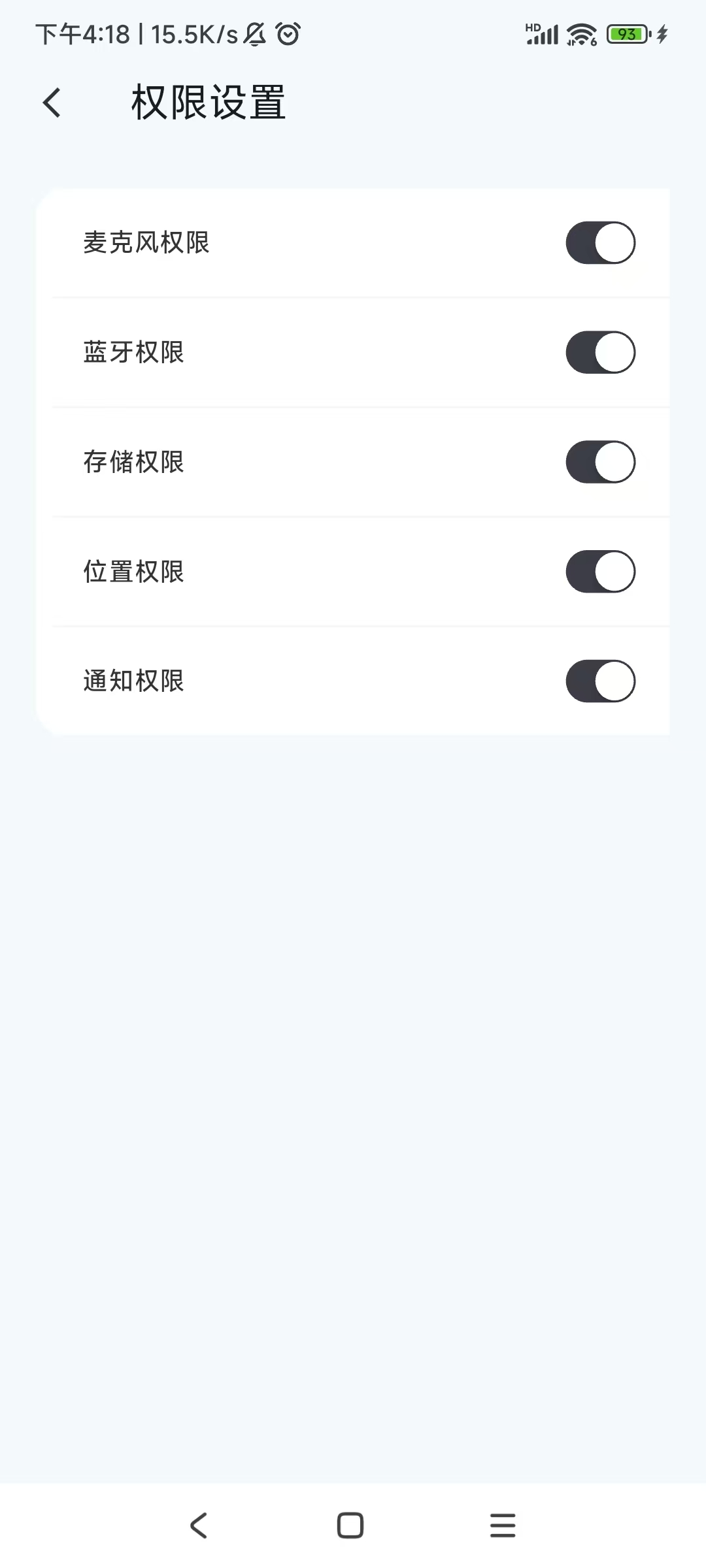Select the 权限设置 page title
This screenshot has width=706, height=1568.
click(208, 101)
